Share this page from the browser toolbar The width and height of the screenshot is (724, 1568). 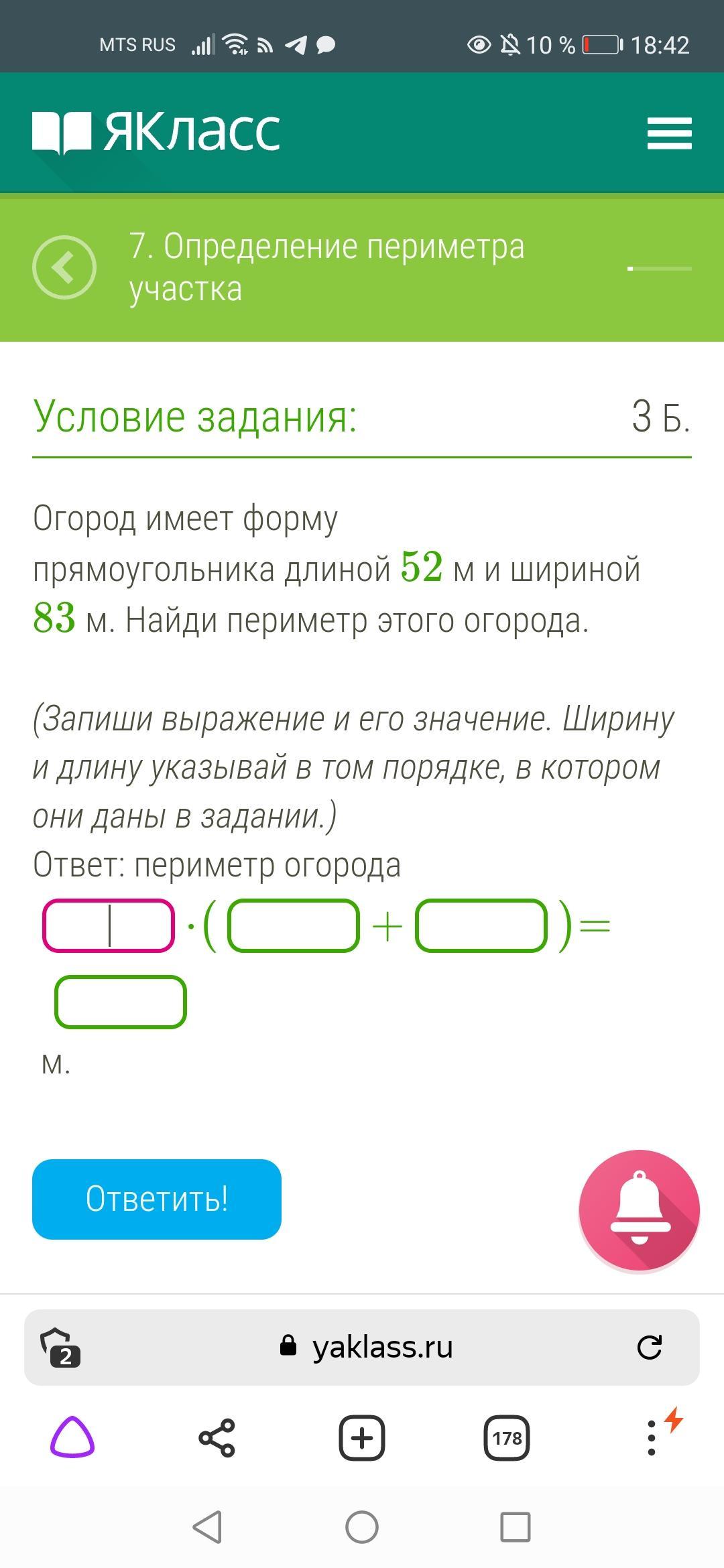pos(217,1438)
